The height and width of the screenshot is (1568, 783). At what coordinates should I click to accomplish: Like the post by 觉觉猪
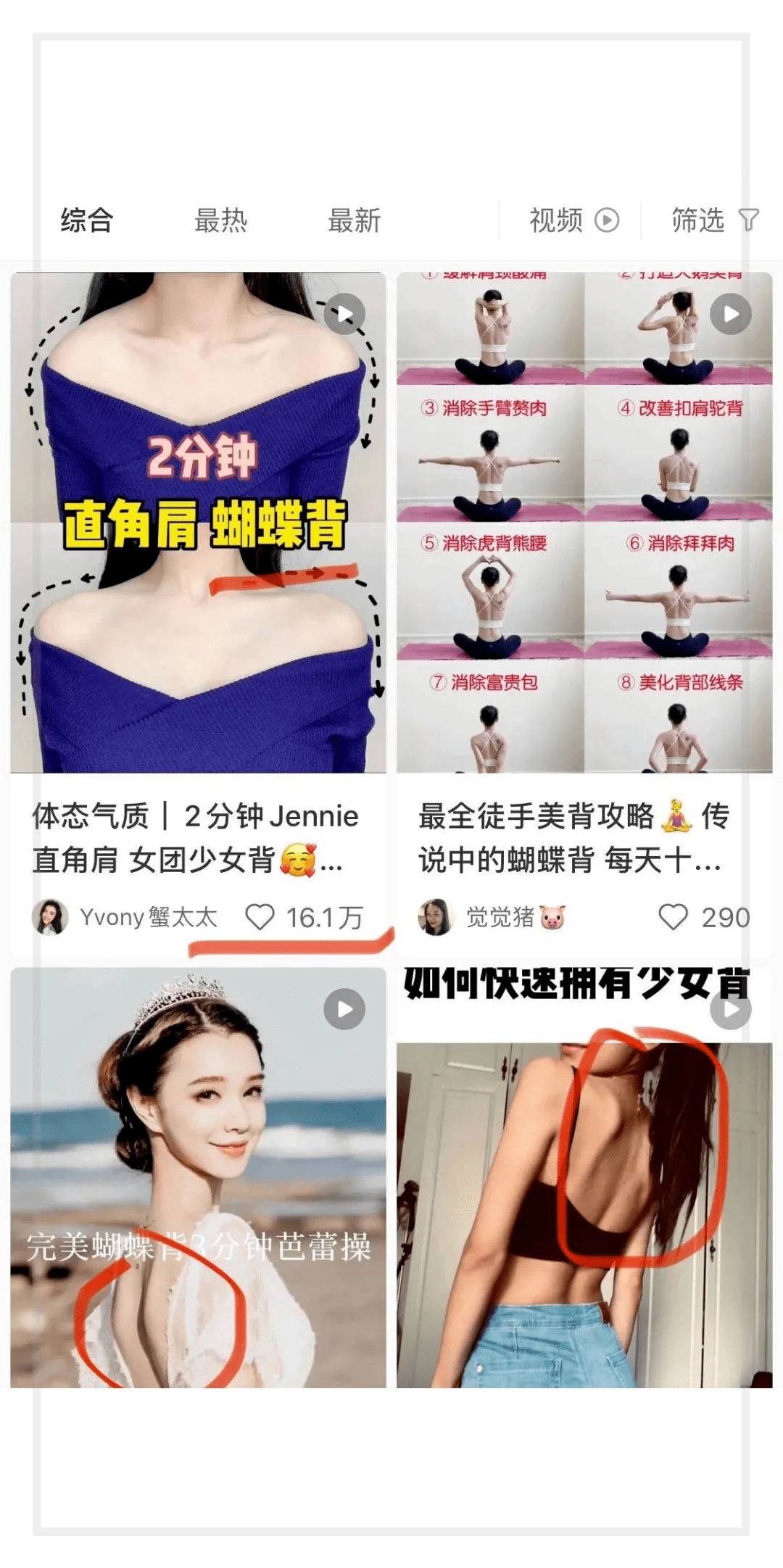[672, 917]
